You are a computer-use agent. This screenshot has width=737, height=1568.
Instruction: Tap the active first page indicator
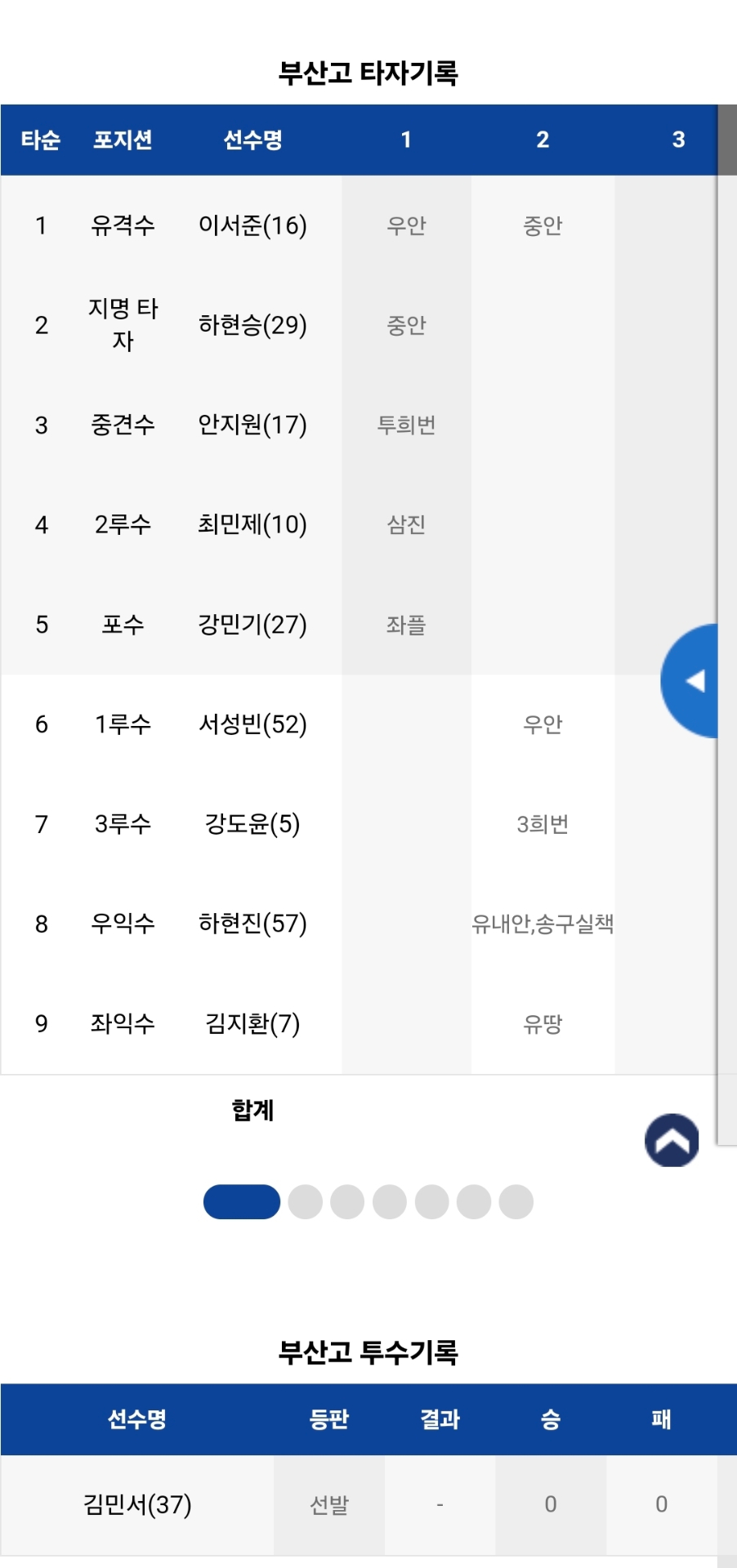242,1202
